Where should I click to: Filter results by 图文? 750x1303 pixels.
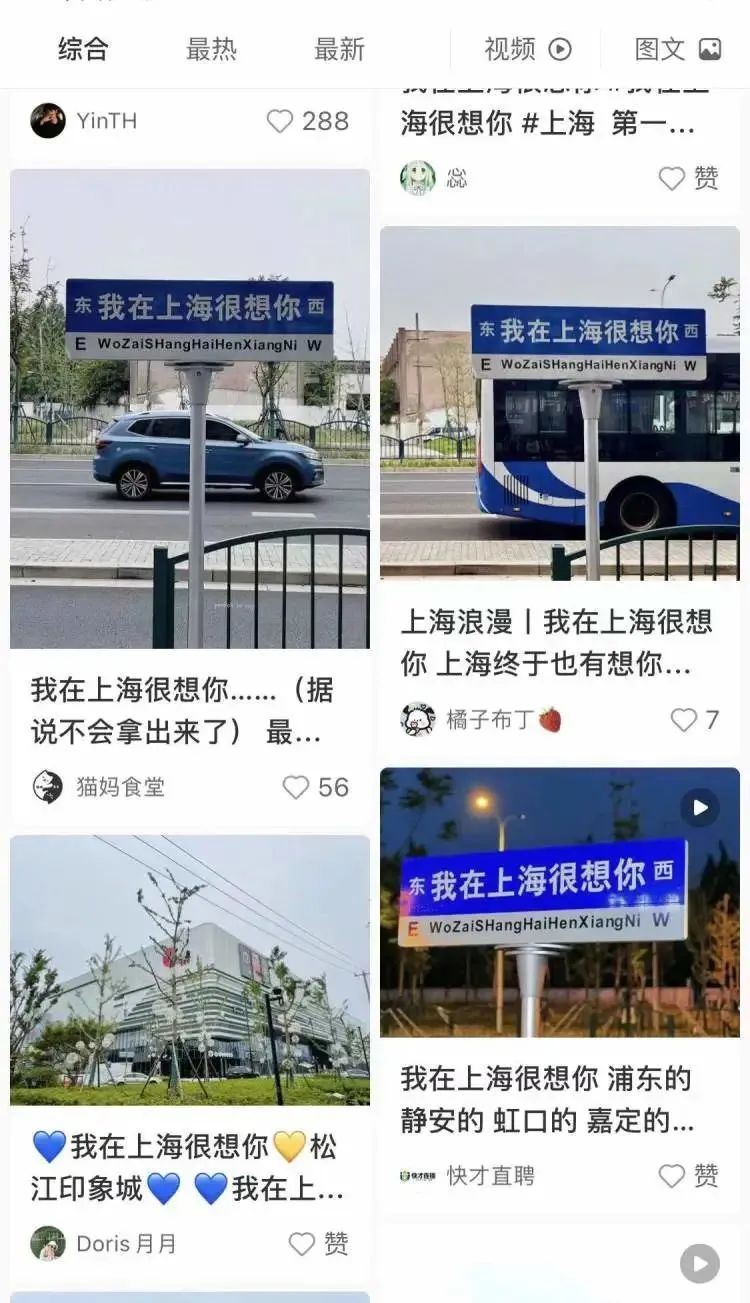(677, 49)
